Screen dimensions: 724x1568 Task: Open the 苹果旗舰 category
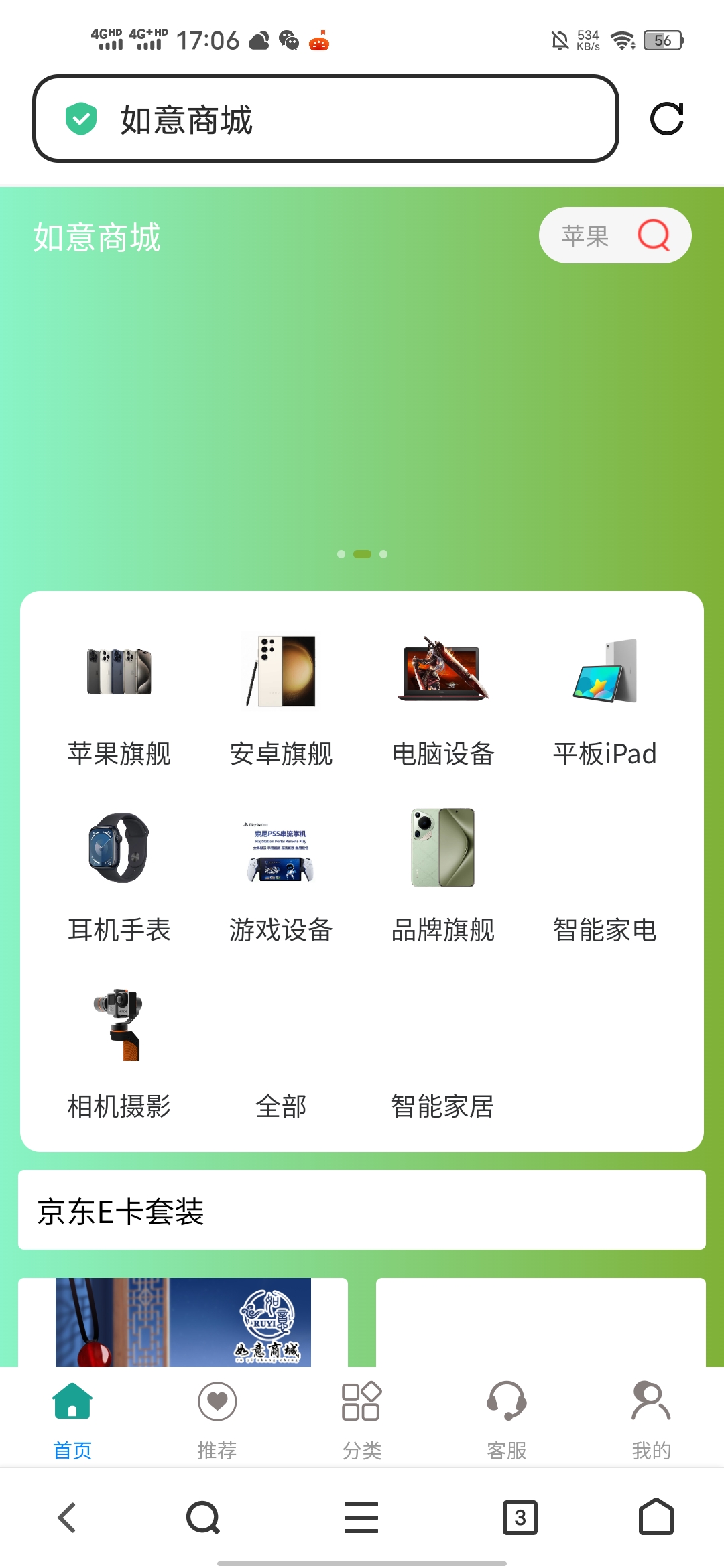pyautogui.click(x=119, y=700)
